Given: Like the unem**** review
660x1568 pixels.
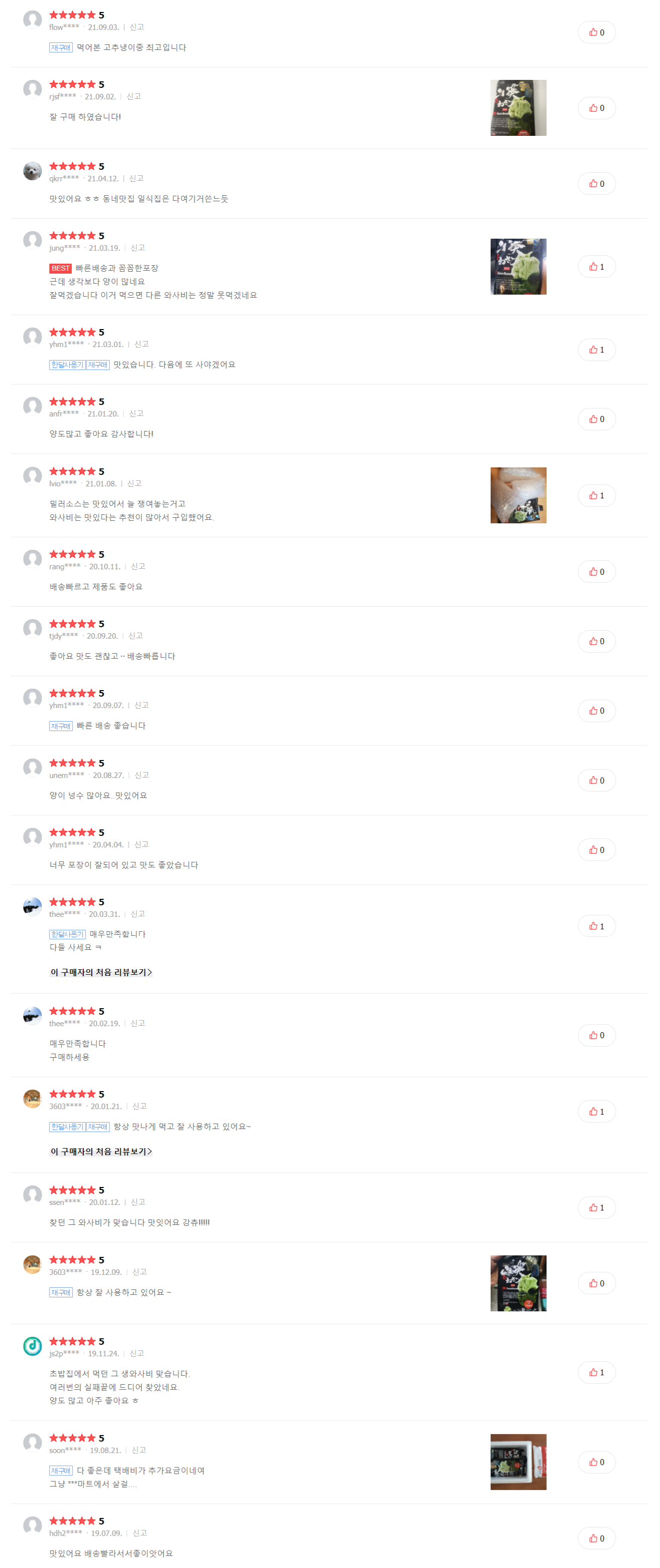Looking at the screenshot, I should point(596,781).
